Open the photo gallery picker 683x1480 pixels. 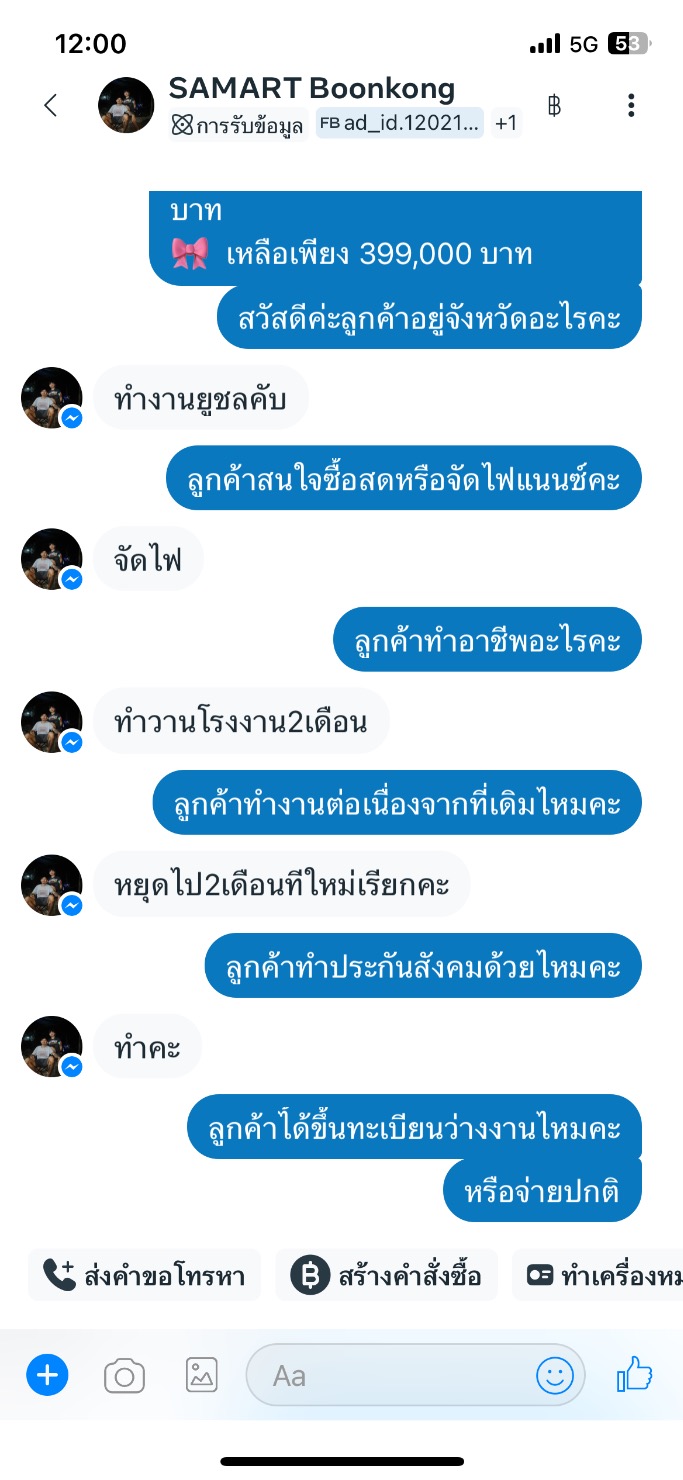click(202, 1376)
